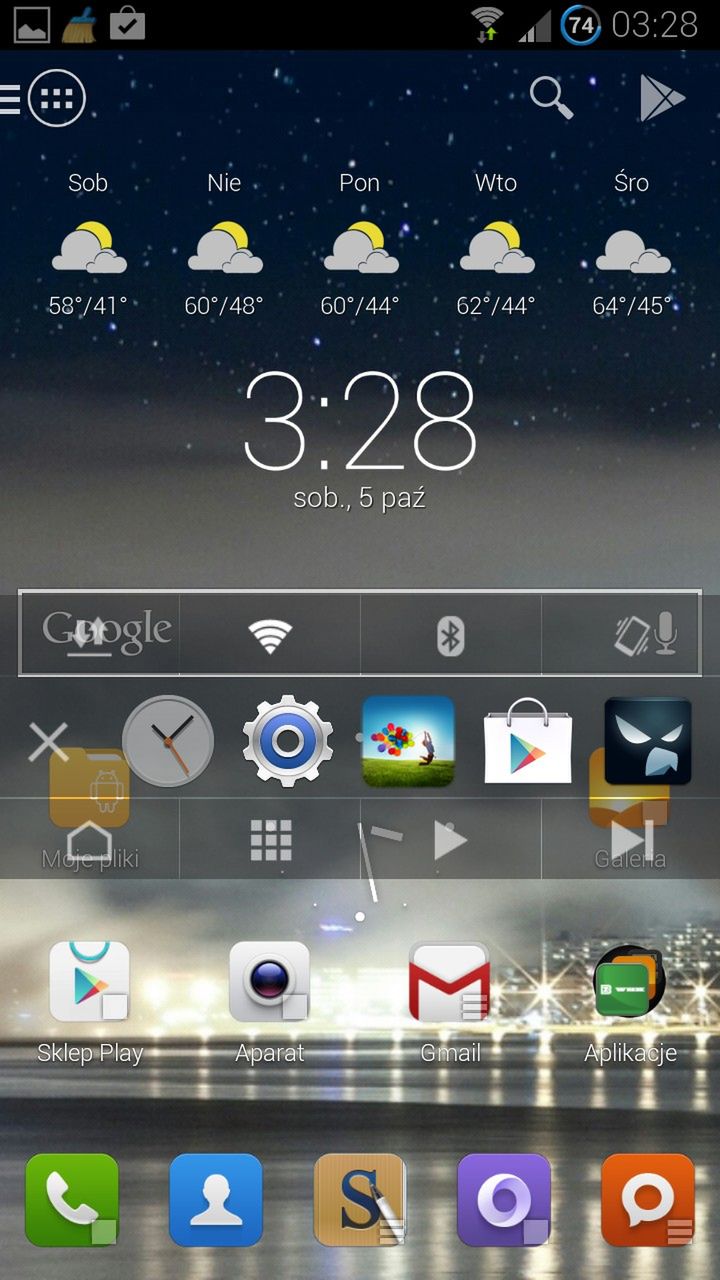Close the overlay with the X

click(48, 742)
